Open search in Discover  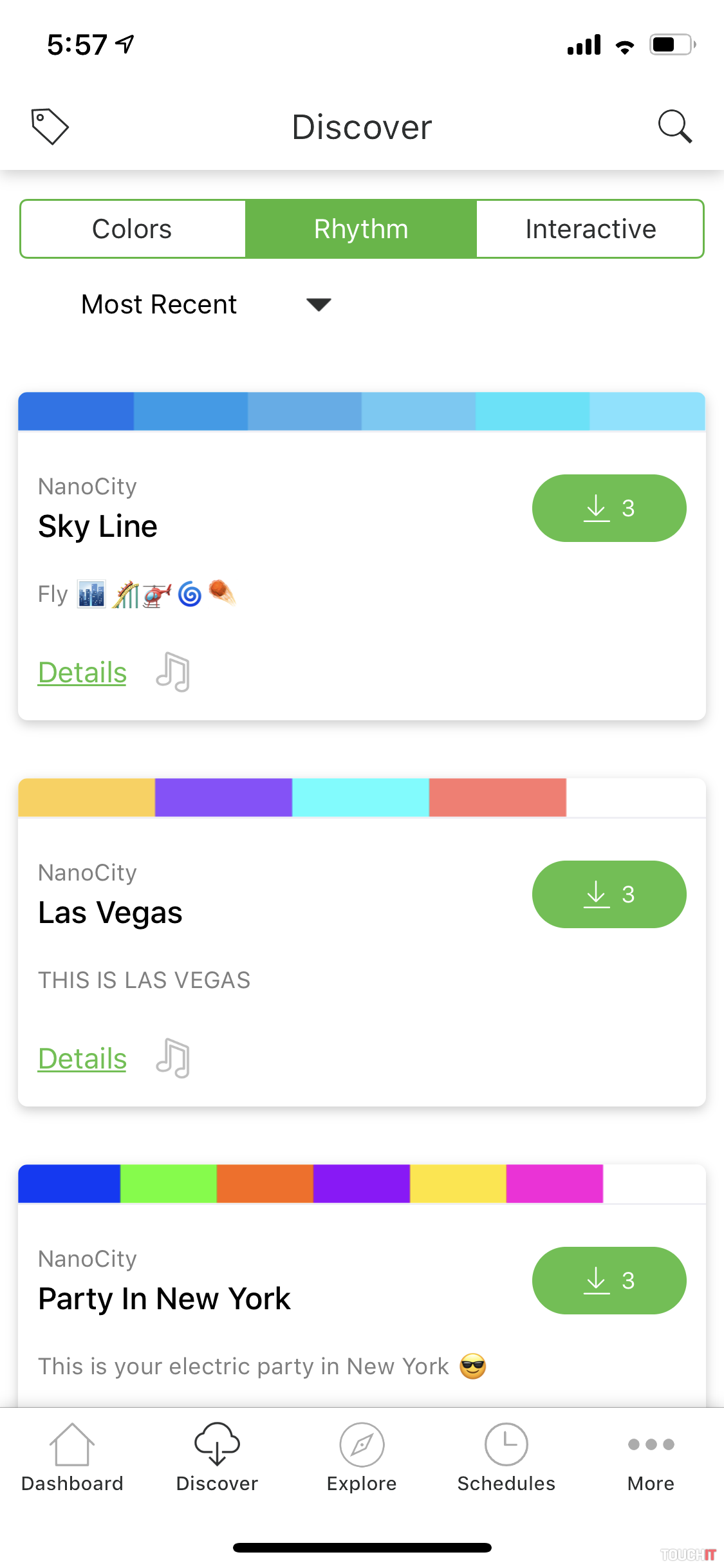[674, 126]
